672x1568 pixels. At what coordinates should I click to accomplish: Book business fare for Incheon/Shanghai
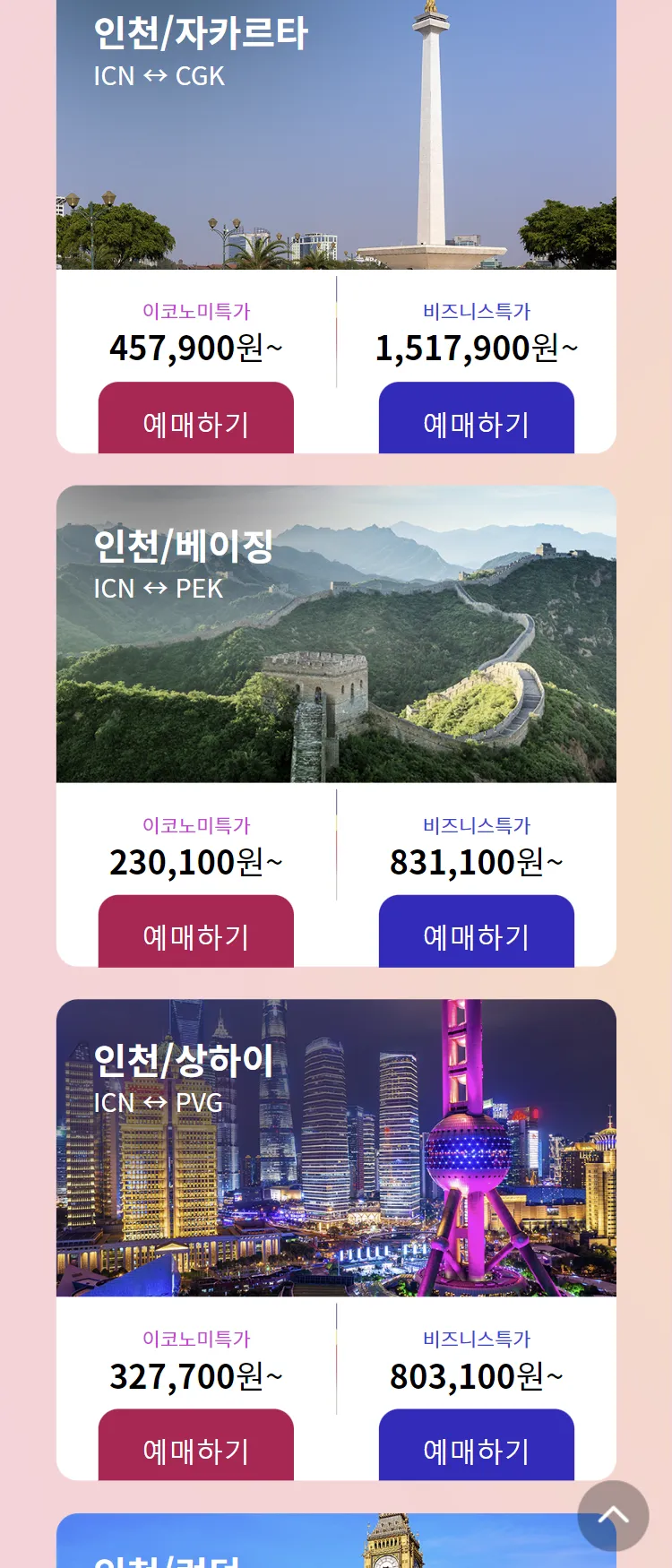point(476,1446)
